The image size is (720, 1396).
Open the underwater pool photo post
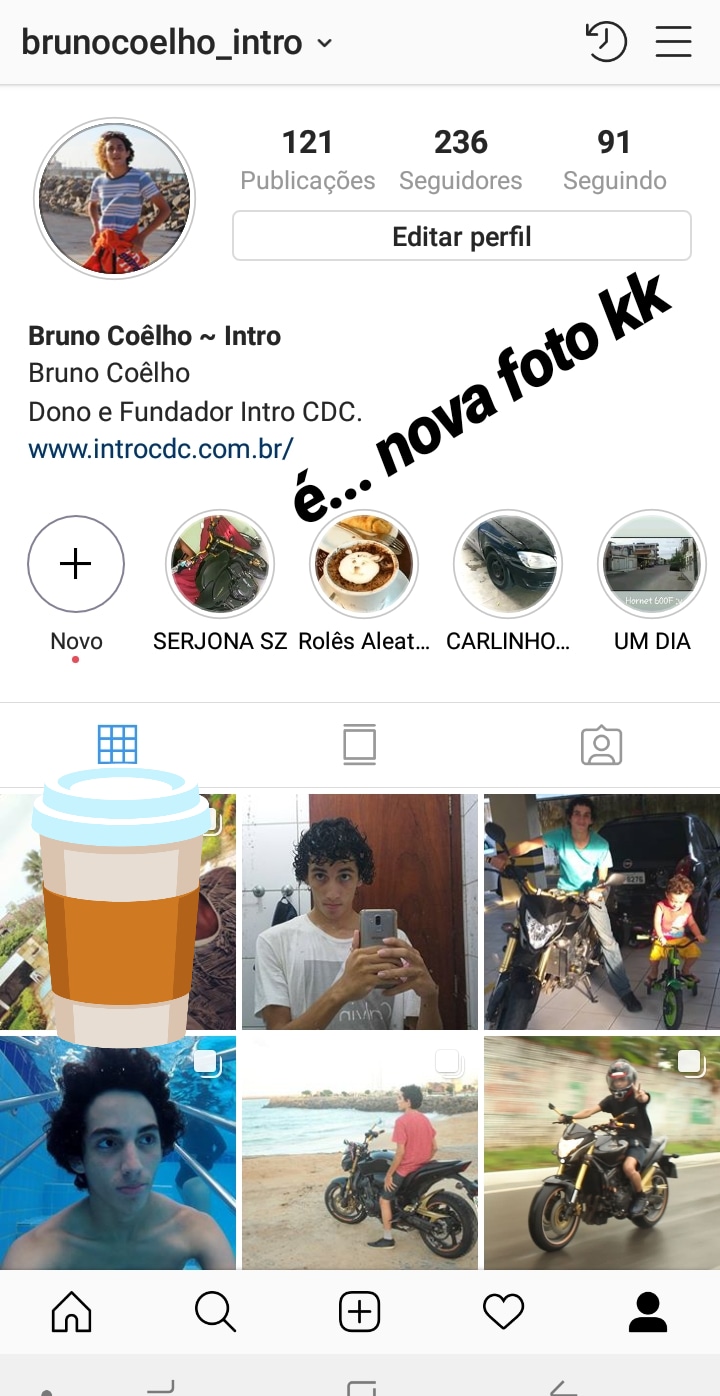click(x=118, y=1153)
